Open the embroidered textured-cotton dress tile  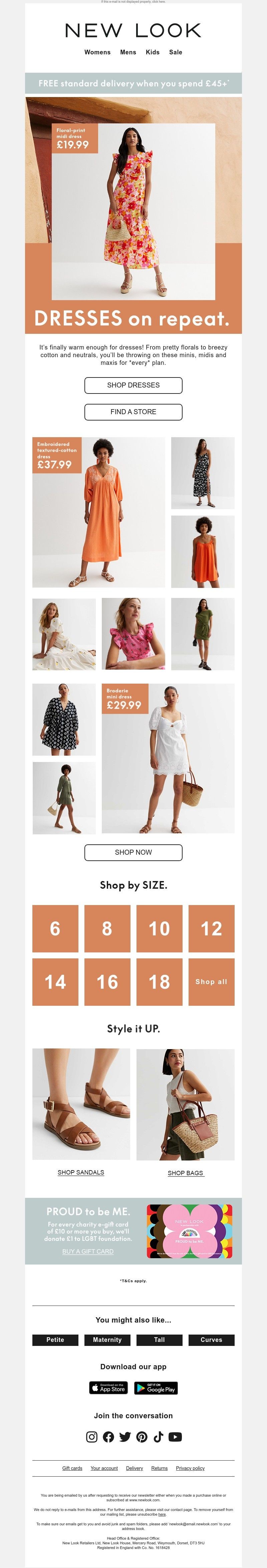[98, 512]
